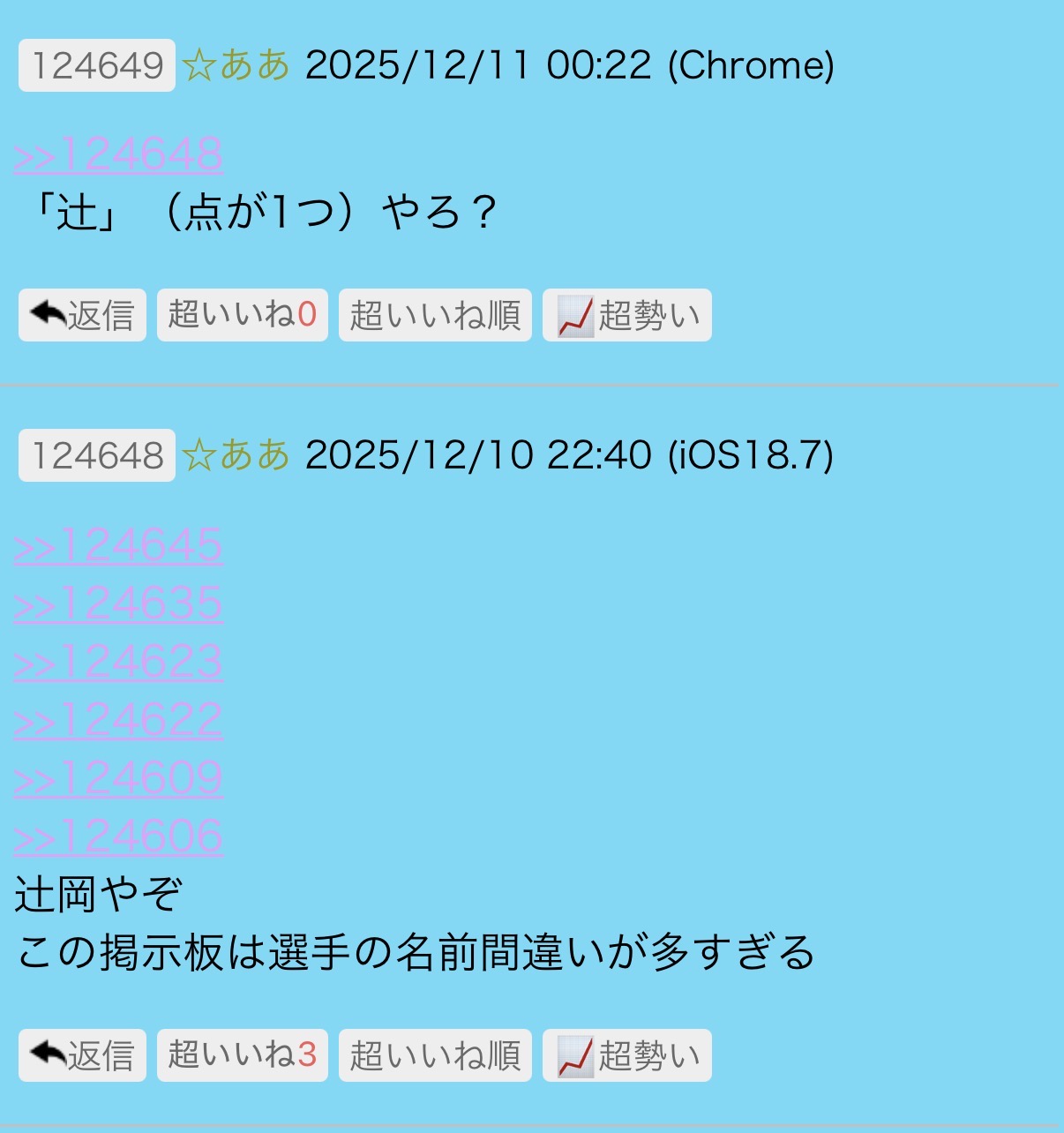The image size is (1064, 1133).
Task: Open quoted post link >>124648
Action: coord(117,155)
